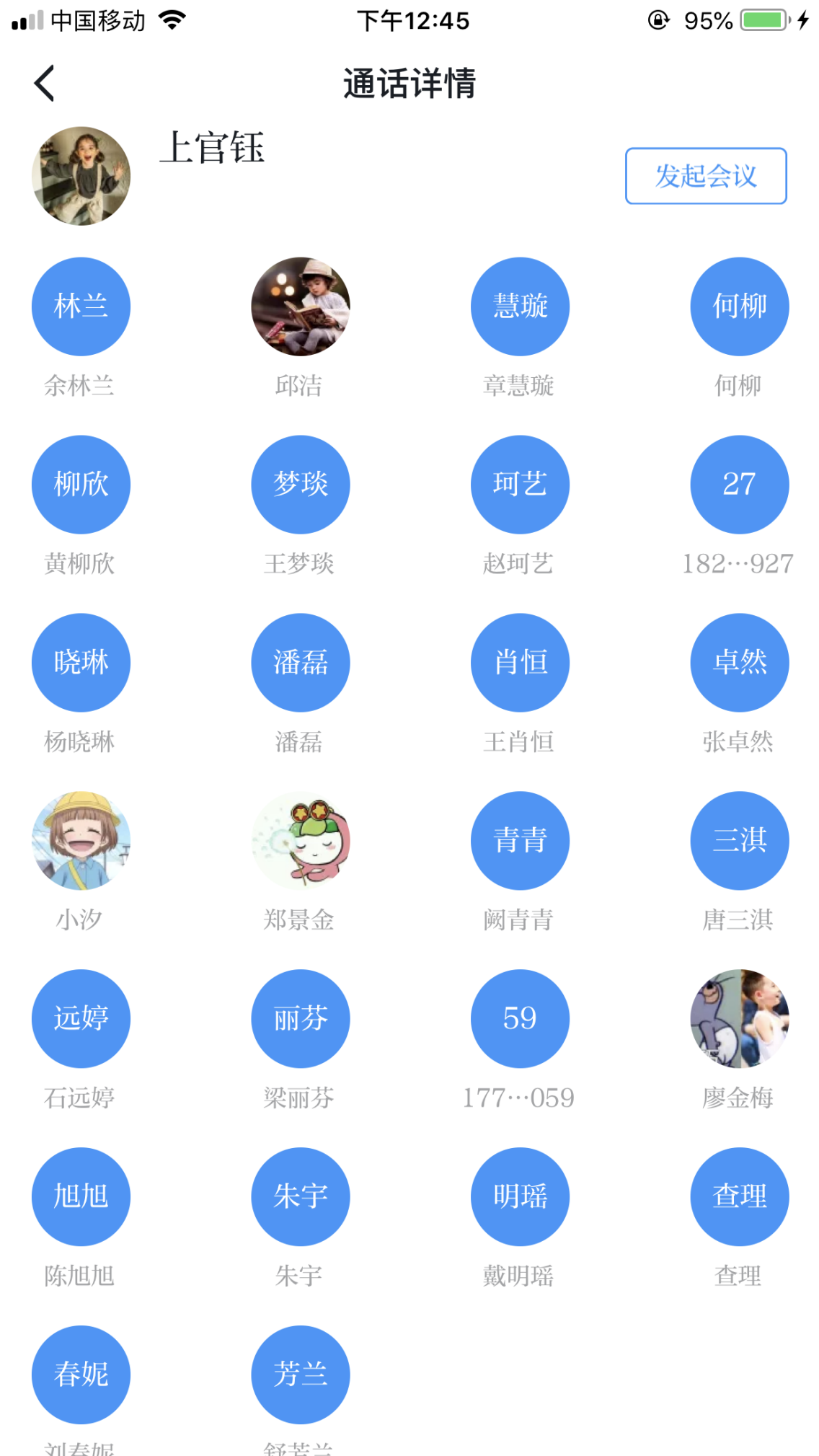
Task: Open participant 黄柳欣
Action: pyautogui.click(x=81, y=485)
